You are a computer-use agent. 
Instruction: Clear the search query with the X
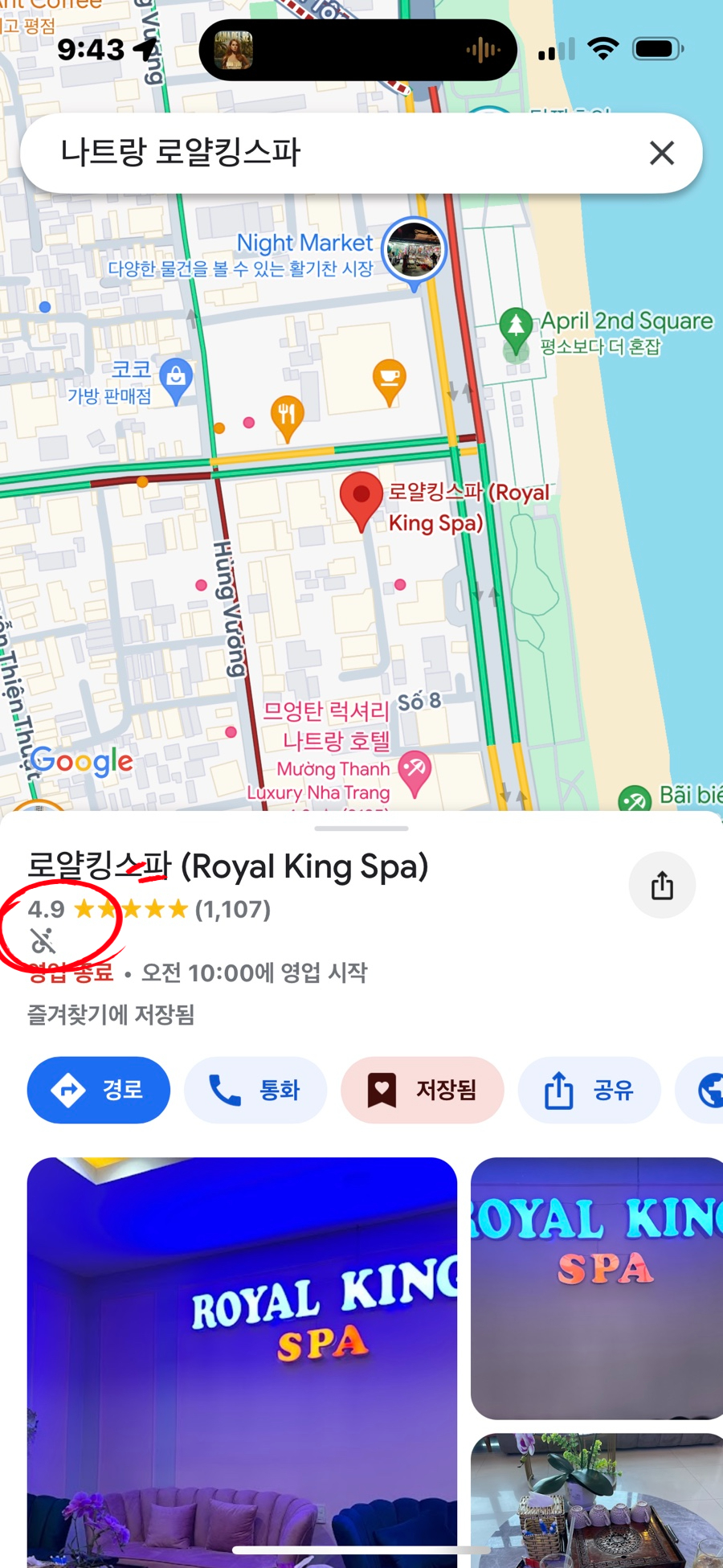661,153
